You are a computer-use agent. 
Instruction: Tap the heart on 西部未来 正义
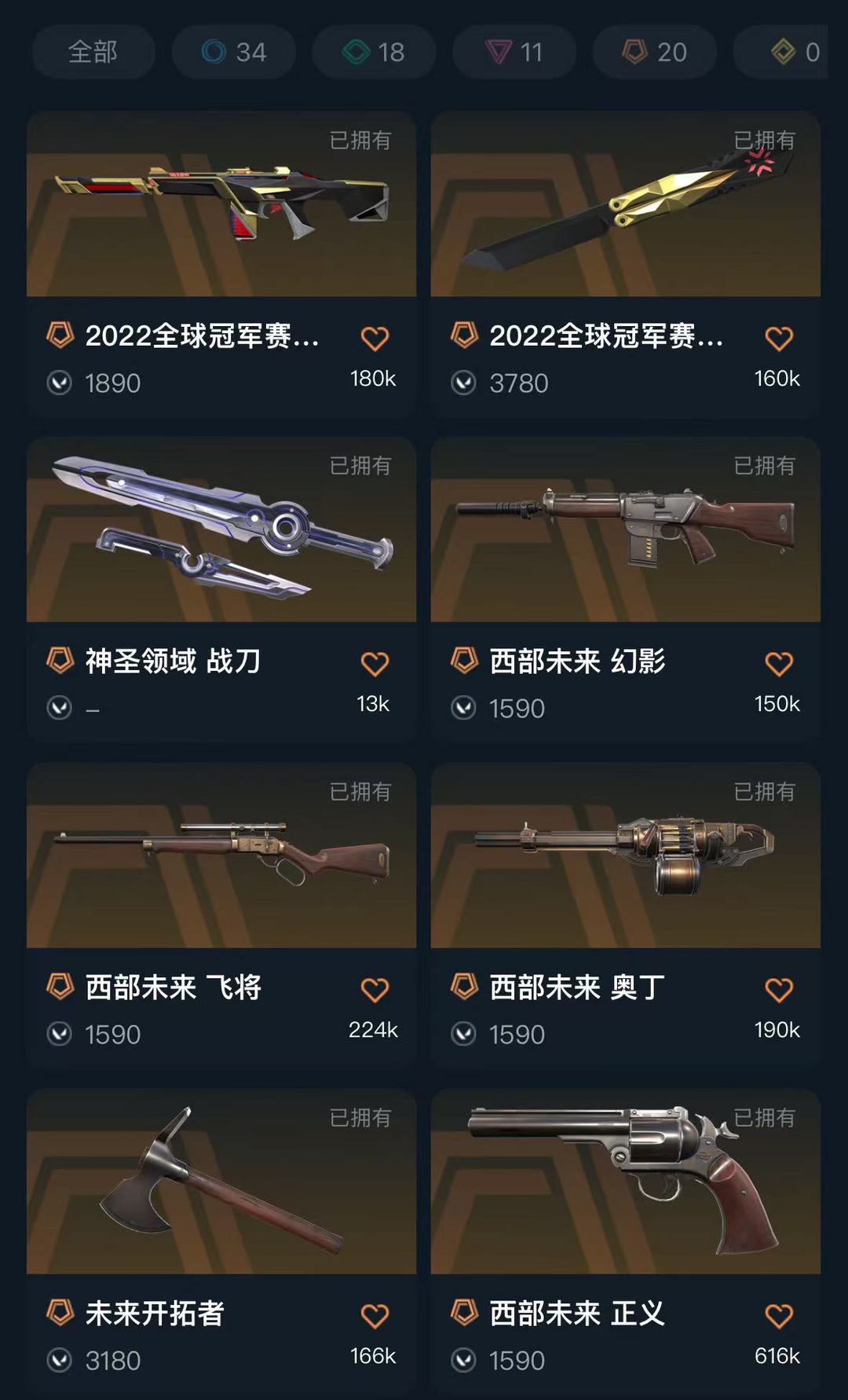tap(779, 1316)
